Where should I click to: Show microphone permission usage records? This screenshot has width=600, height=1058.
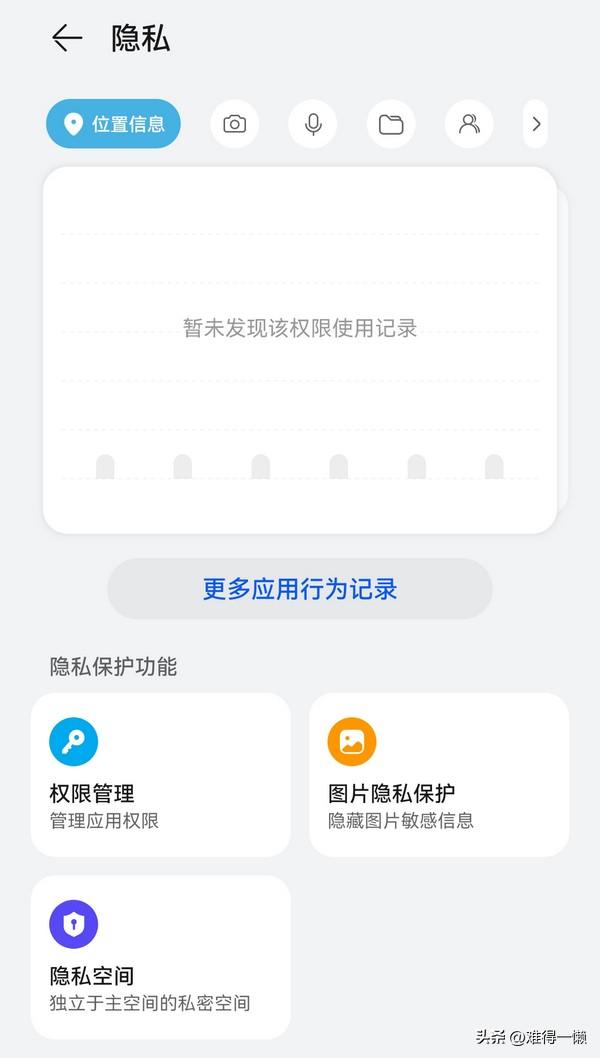click(x=313, y=124)
